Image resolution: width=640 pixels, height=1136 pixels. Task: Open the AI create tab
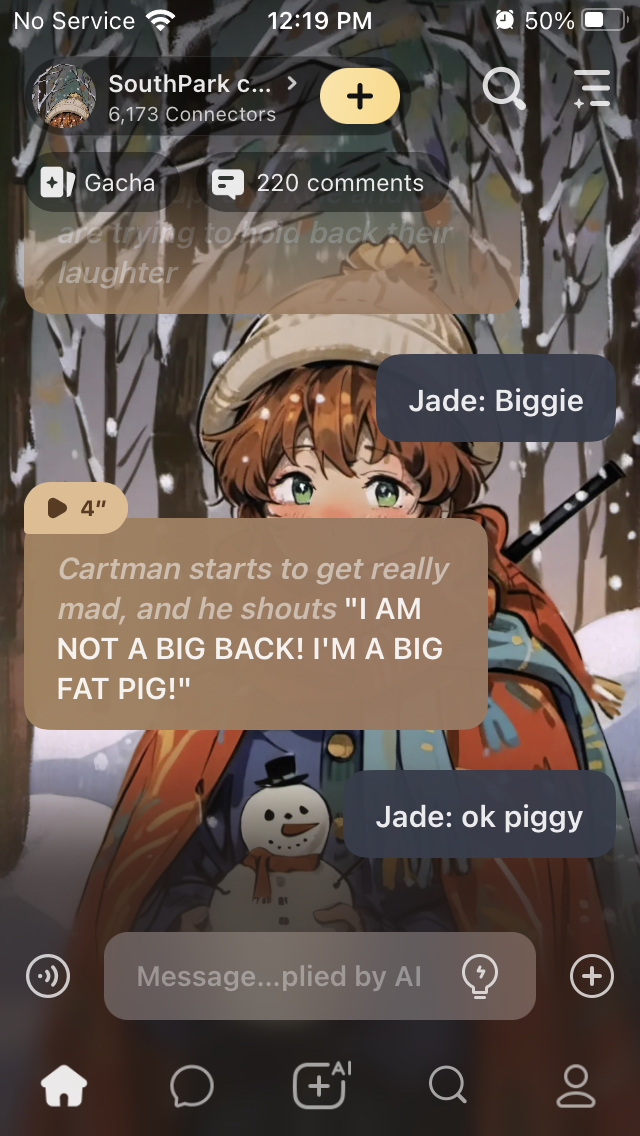point(320,1085)
